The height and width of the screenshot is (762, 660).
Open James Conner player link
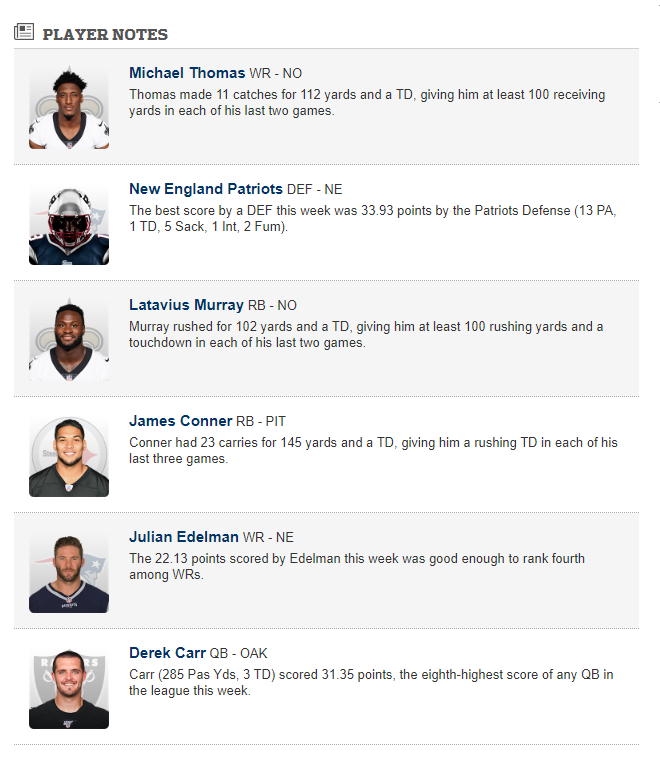pyautogui.click(x=180, y=421)
